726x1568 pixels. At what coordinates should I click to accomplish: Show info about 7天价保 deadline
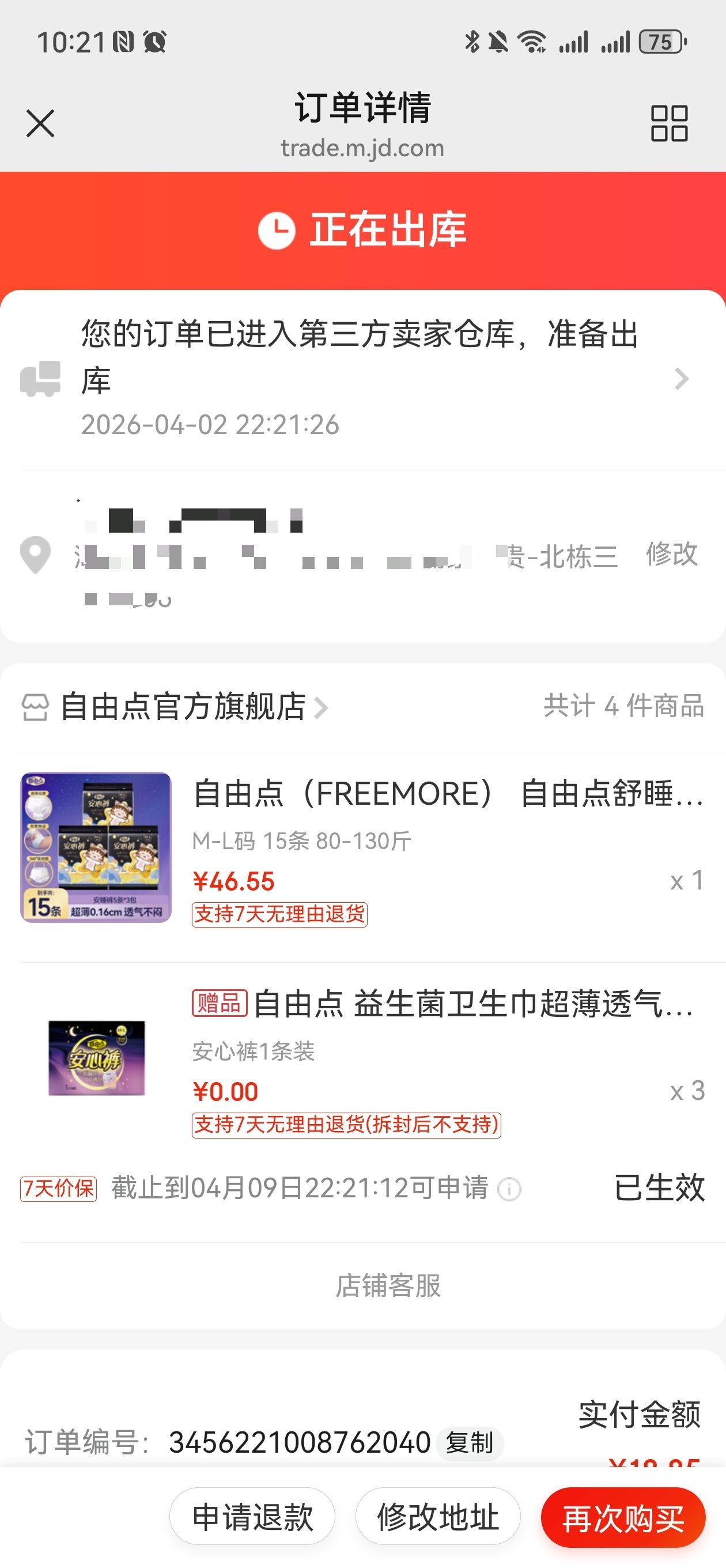509,1189
